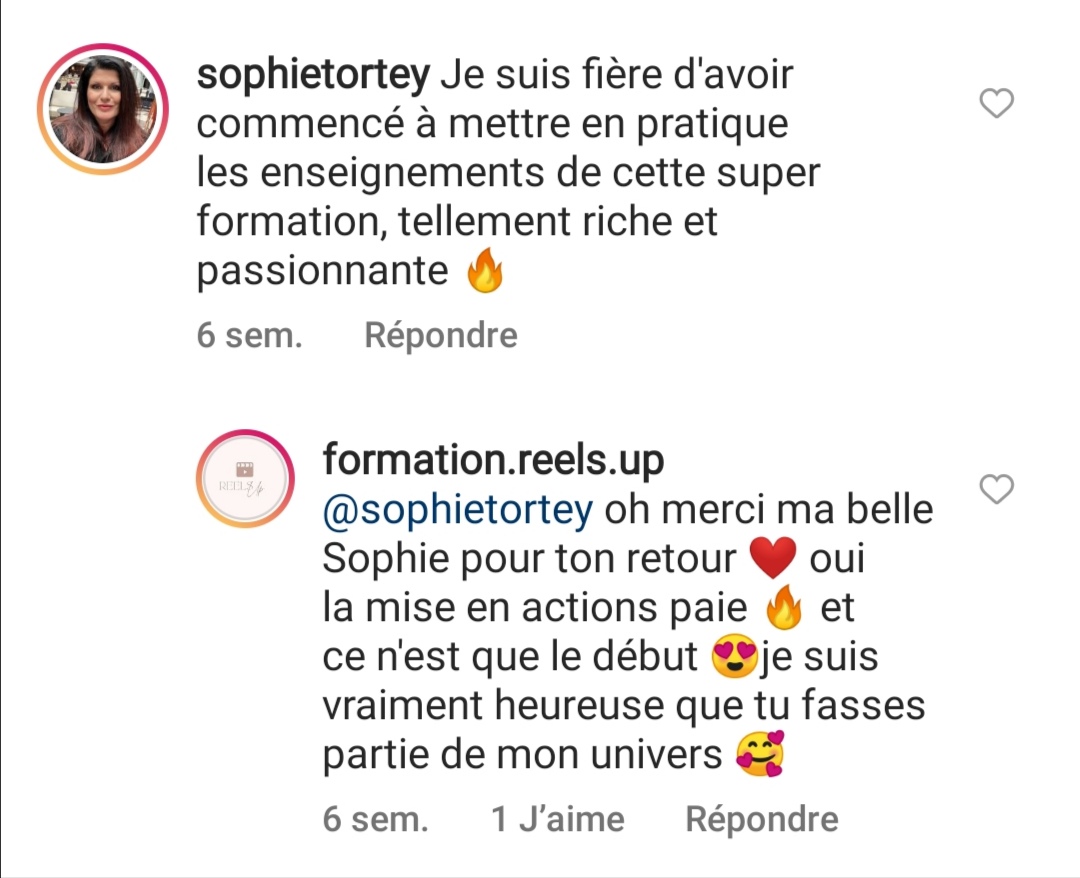Viewport: 1080px width, 878px height.
Task: Open the @sophietortey mention link
Action: 458,510
